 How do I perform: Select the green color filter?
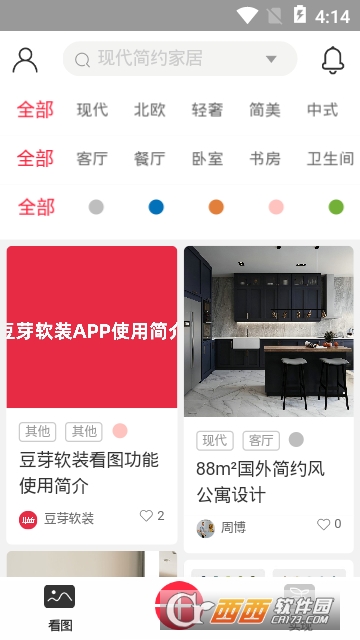[336, 207]
